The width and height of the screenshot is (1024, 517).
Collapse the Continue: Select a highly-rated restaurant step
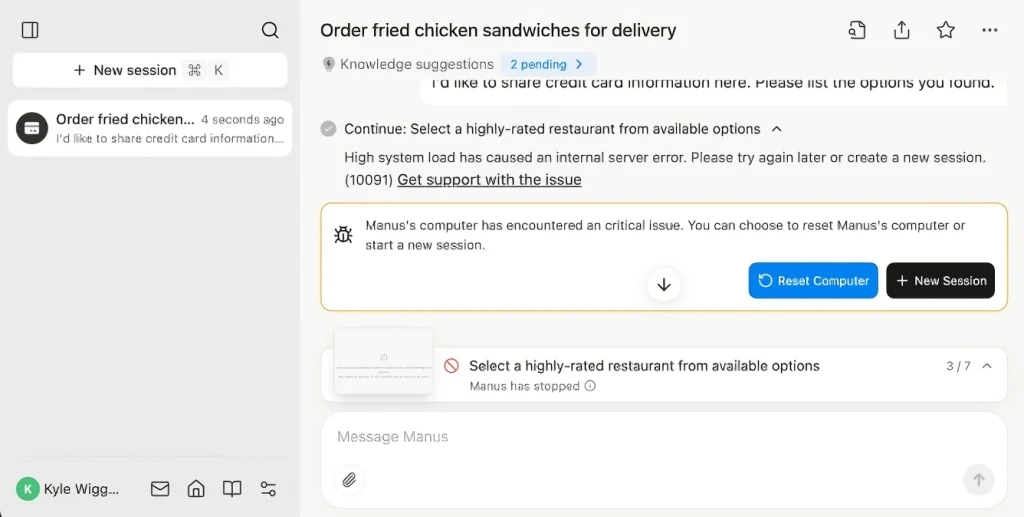click(777, 129)
